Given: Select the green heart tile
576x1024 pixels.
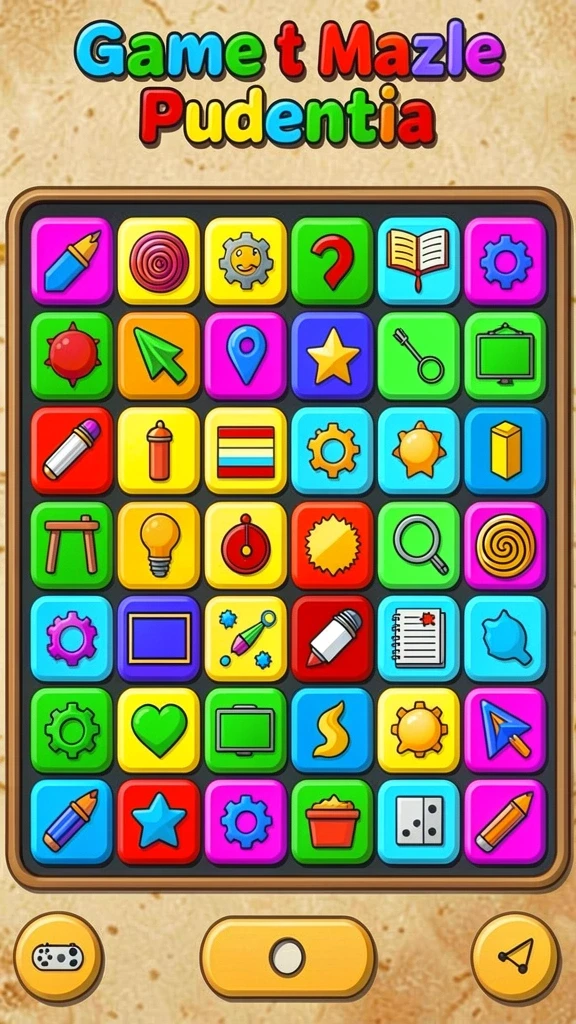Looking at the screenshot, I should 159,730.
